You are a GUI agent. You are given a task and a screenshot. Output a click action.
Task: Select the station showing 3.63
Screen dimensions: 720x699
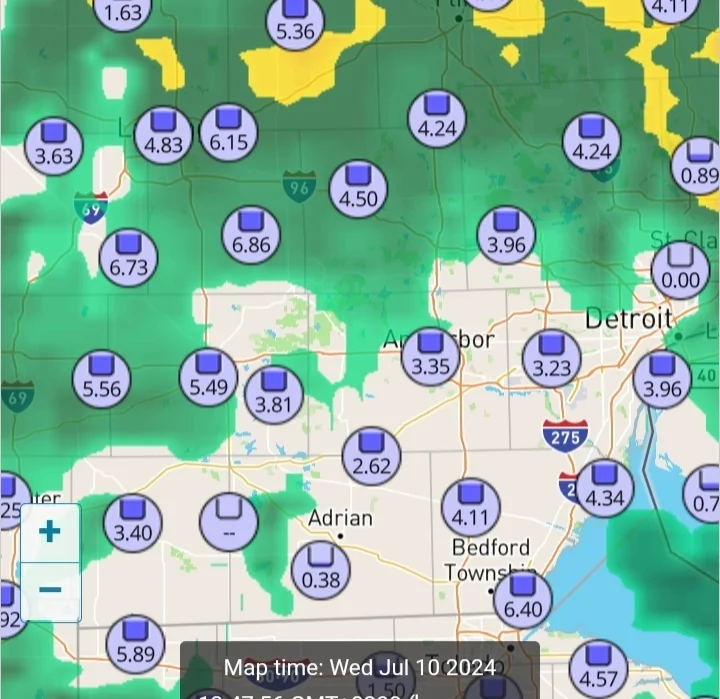(x=54, y=145)
